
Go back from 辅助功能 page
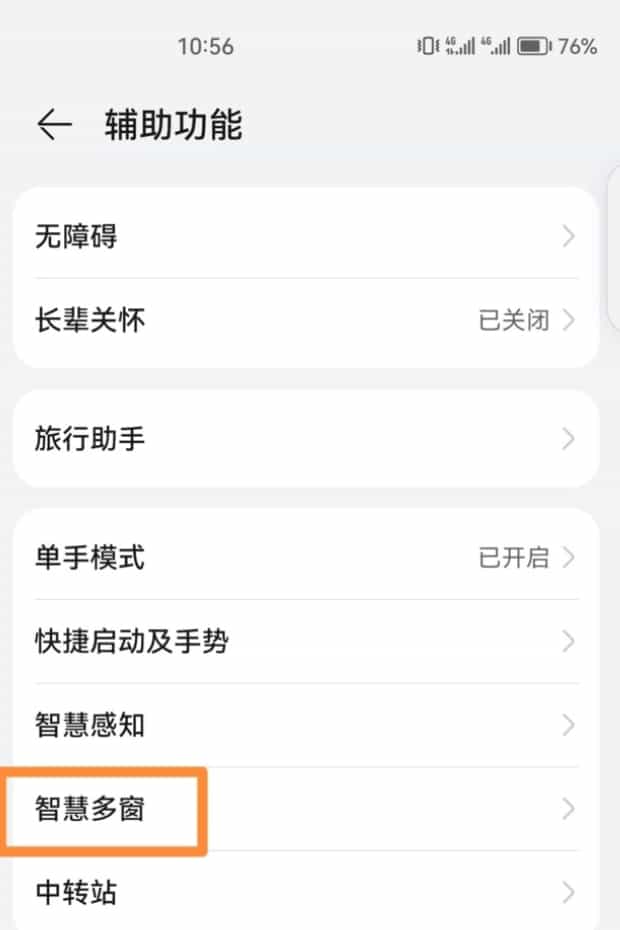54,124
